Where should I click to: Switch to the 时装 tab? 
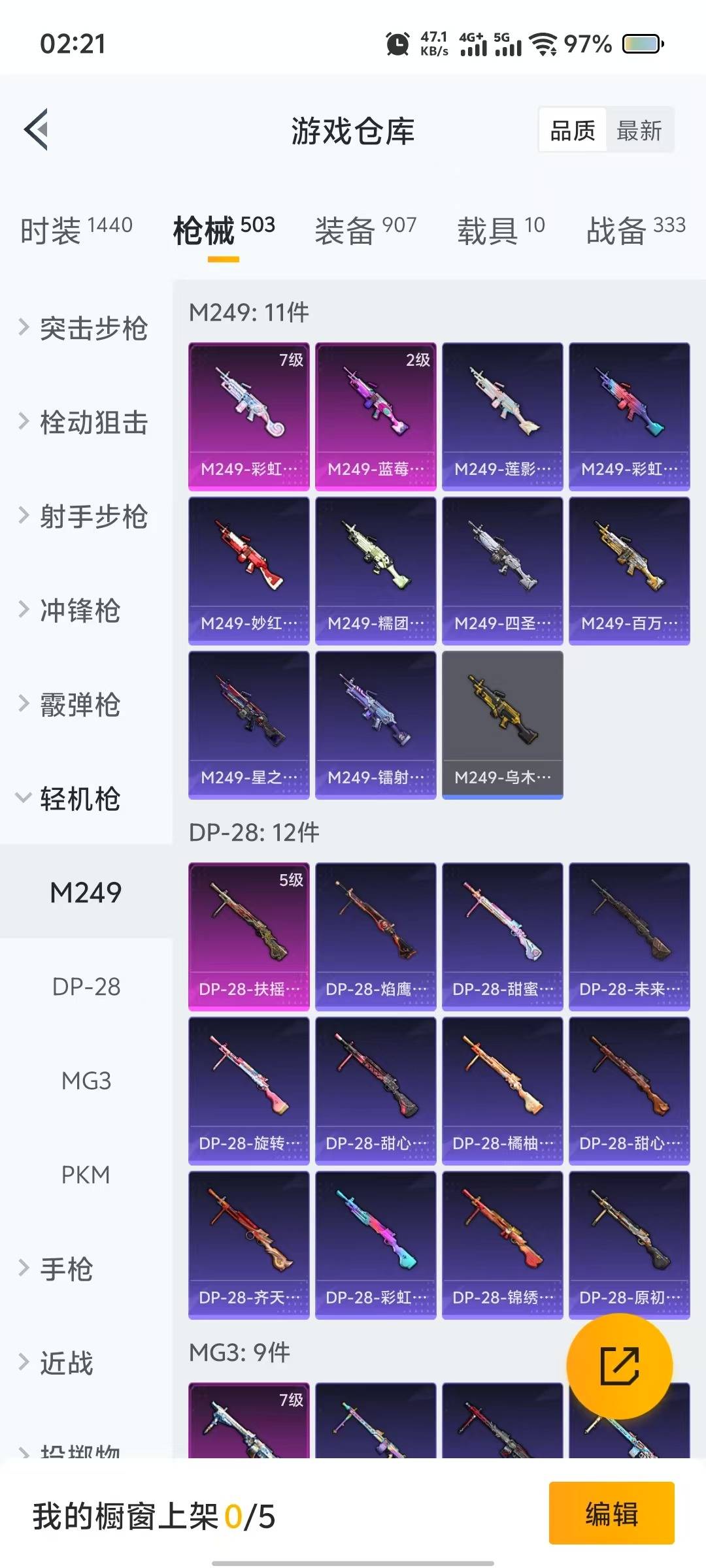click(x=76, y=230)
